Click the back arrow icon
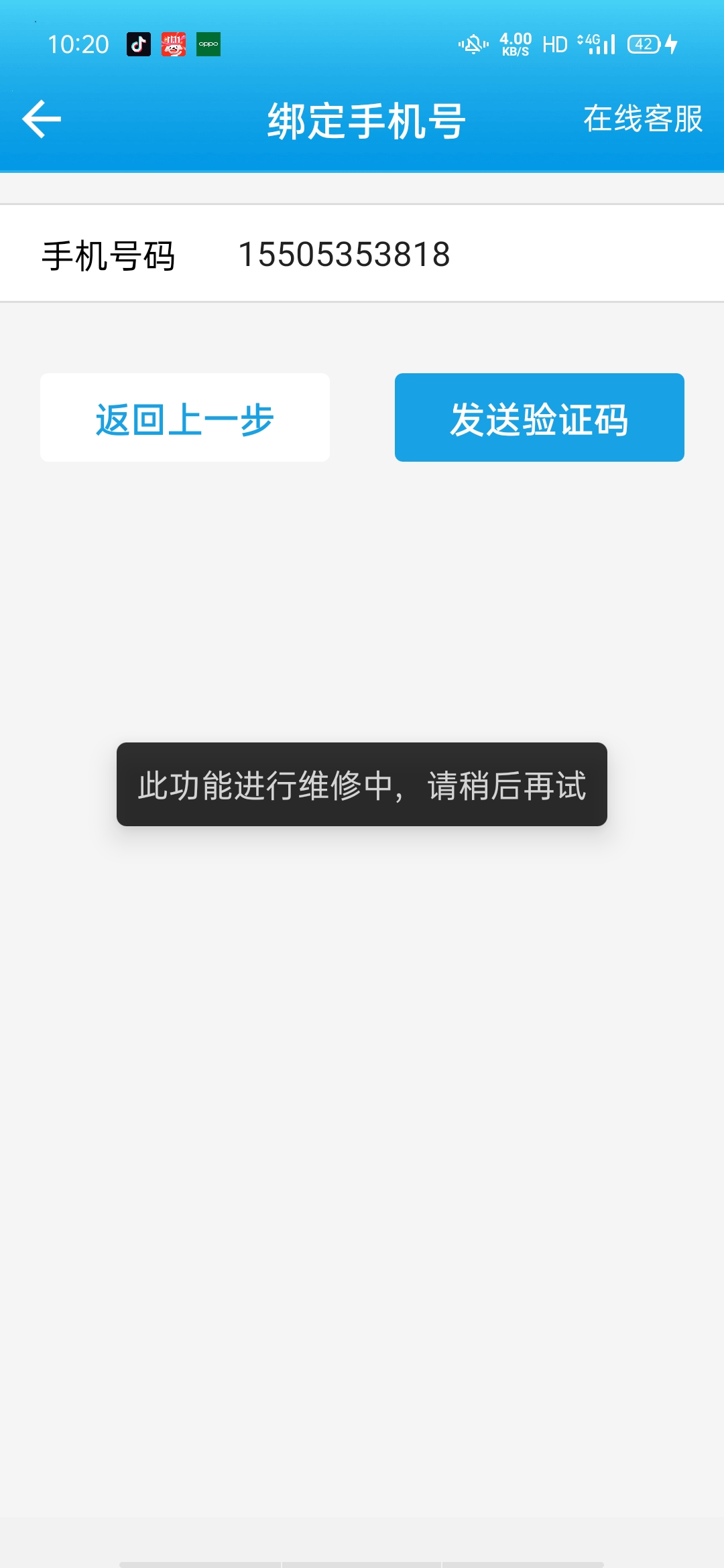The height and width of the screenshot is (1568, 724). pyautogui.click(x=40, y=119)
